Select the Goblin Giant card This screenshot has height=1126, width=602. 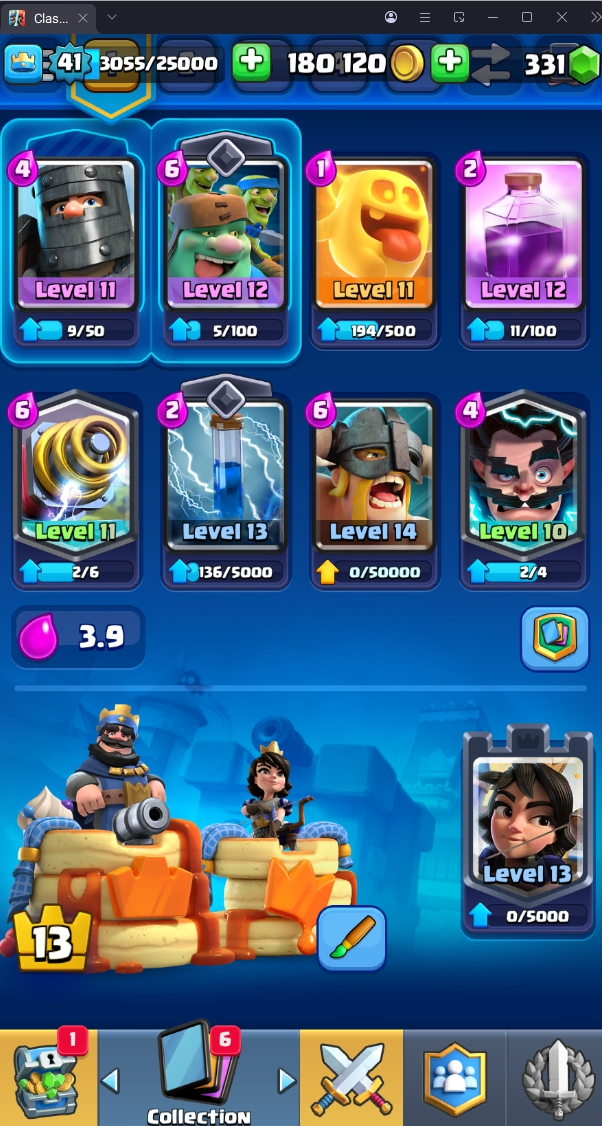[x=225, y=235]
